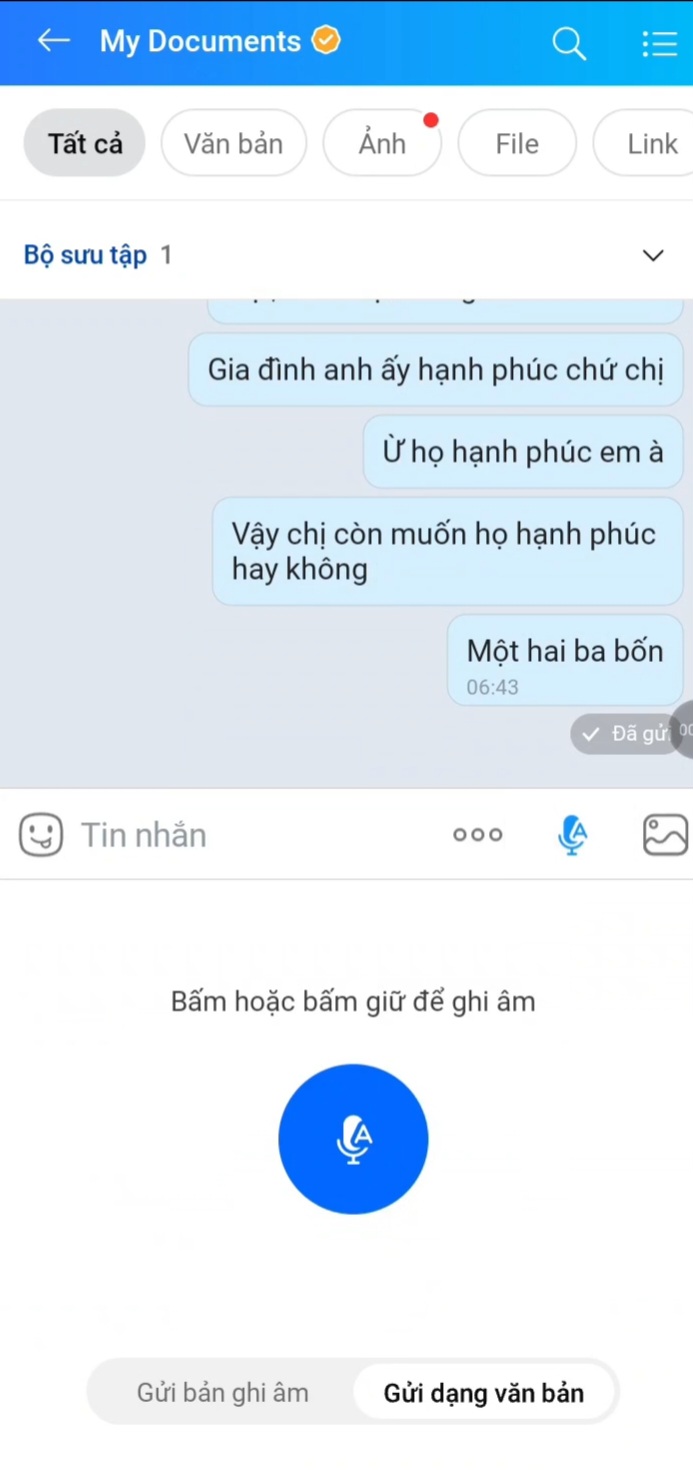Select Gửi dạng văn bản mode
Viewport: 693px width, 1470px height.
484,1392
